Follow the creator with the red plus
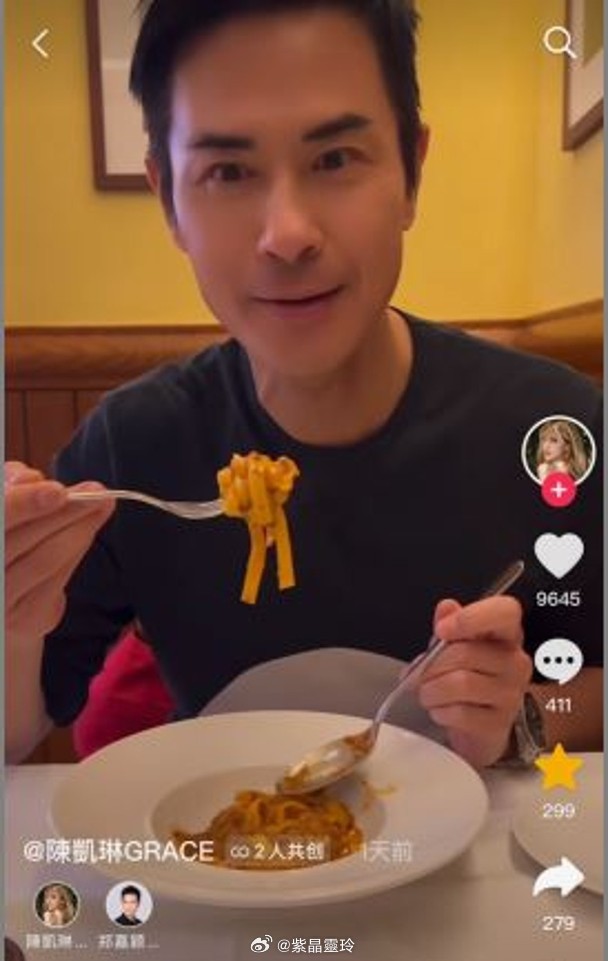The height and width of the screenshot is (961, 608). (558, 490)
